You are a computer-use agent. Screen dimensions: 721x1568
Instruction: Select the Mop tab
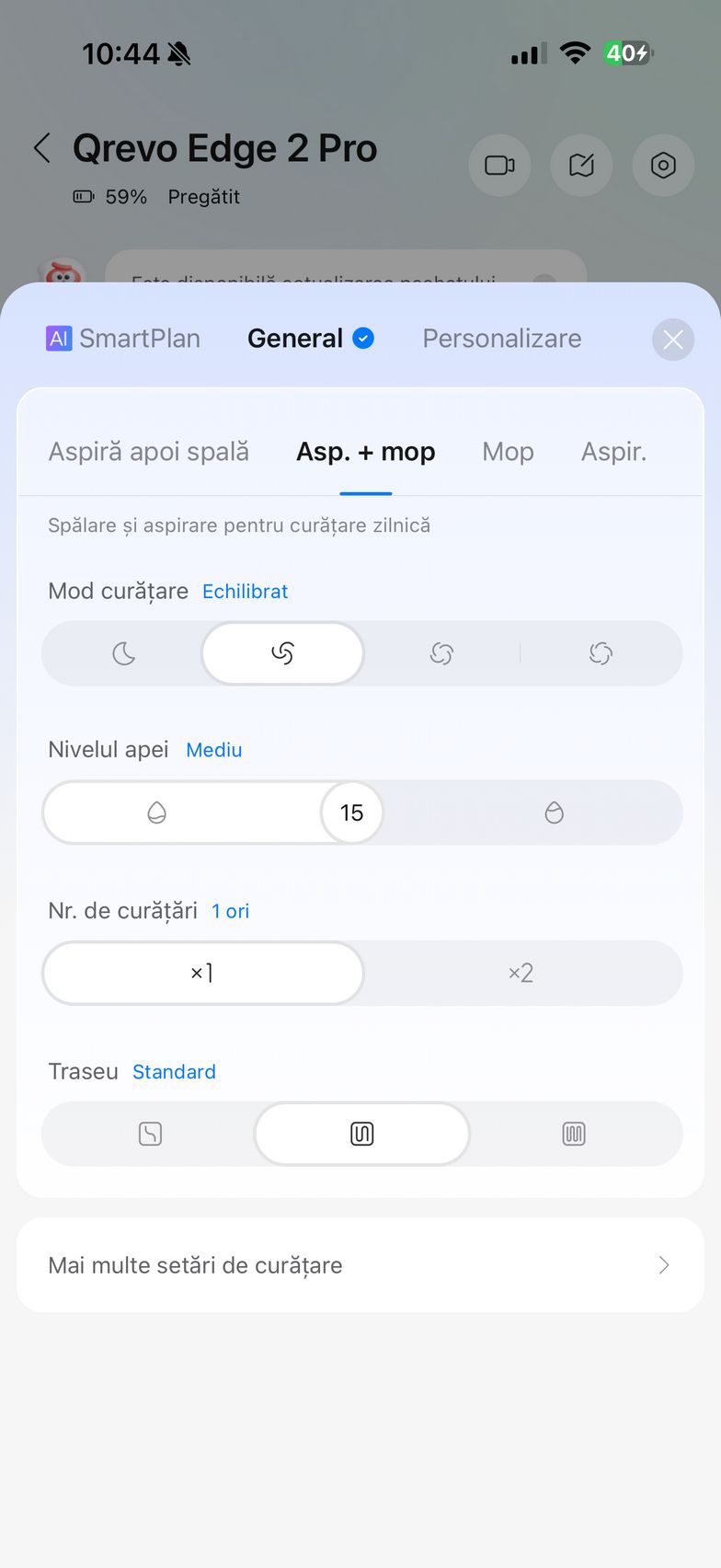click(x=508, y=452)
